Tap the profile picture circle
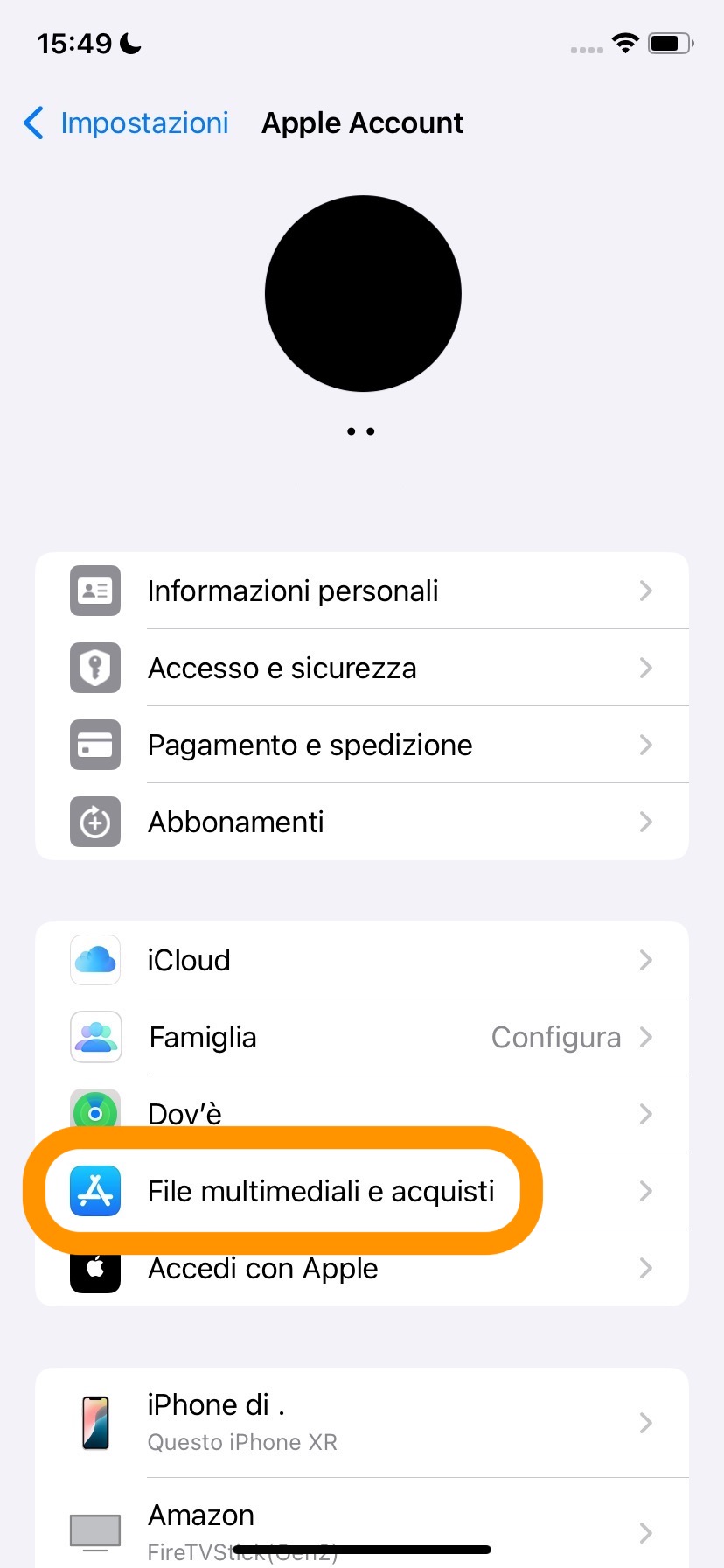 (x=363, y=294)
